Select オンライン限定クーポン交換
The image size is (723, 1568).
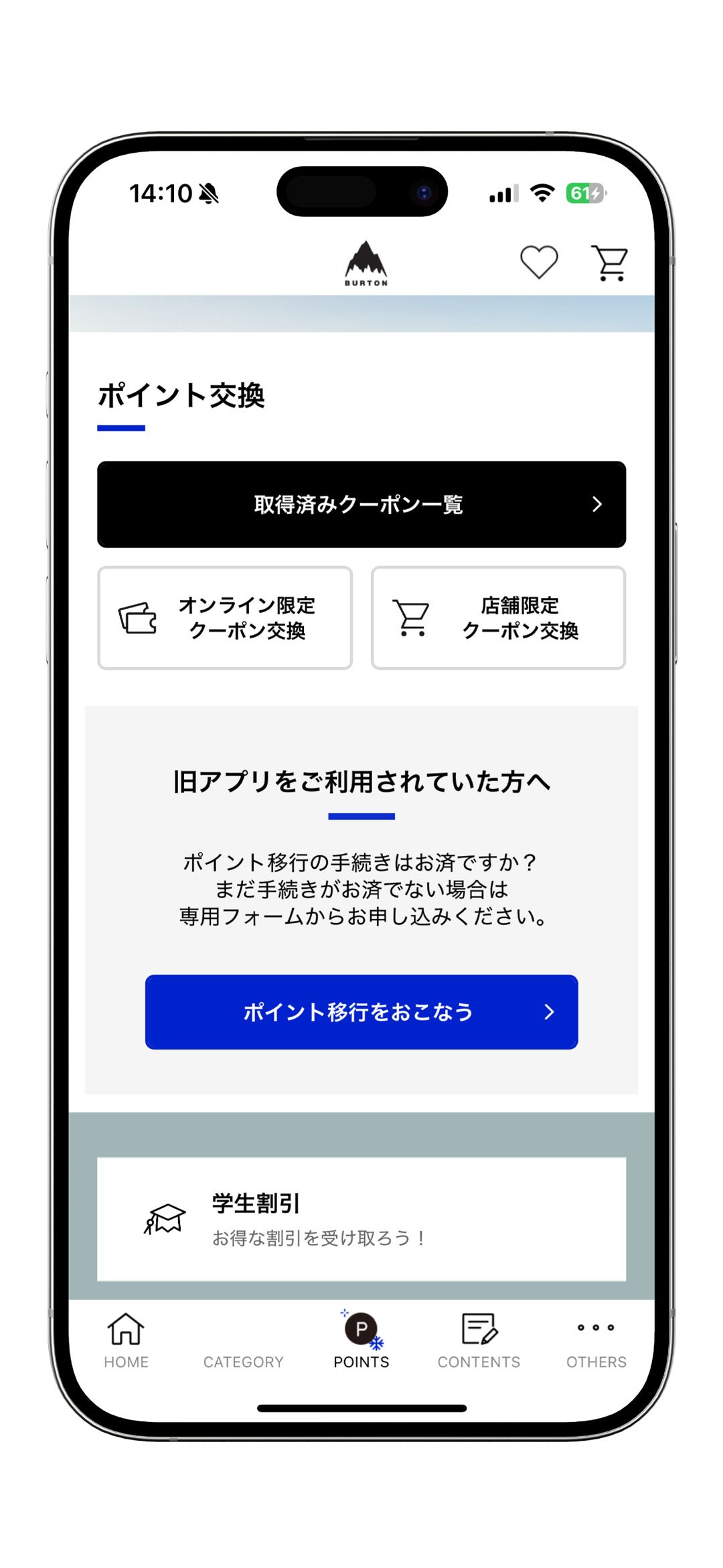click(x=225, y=618)
